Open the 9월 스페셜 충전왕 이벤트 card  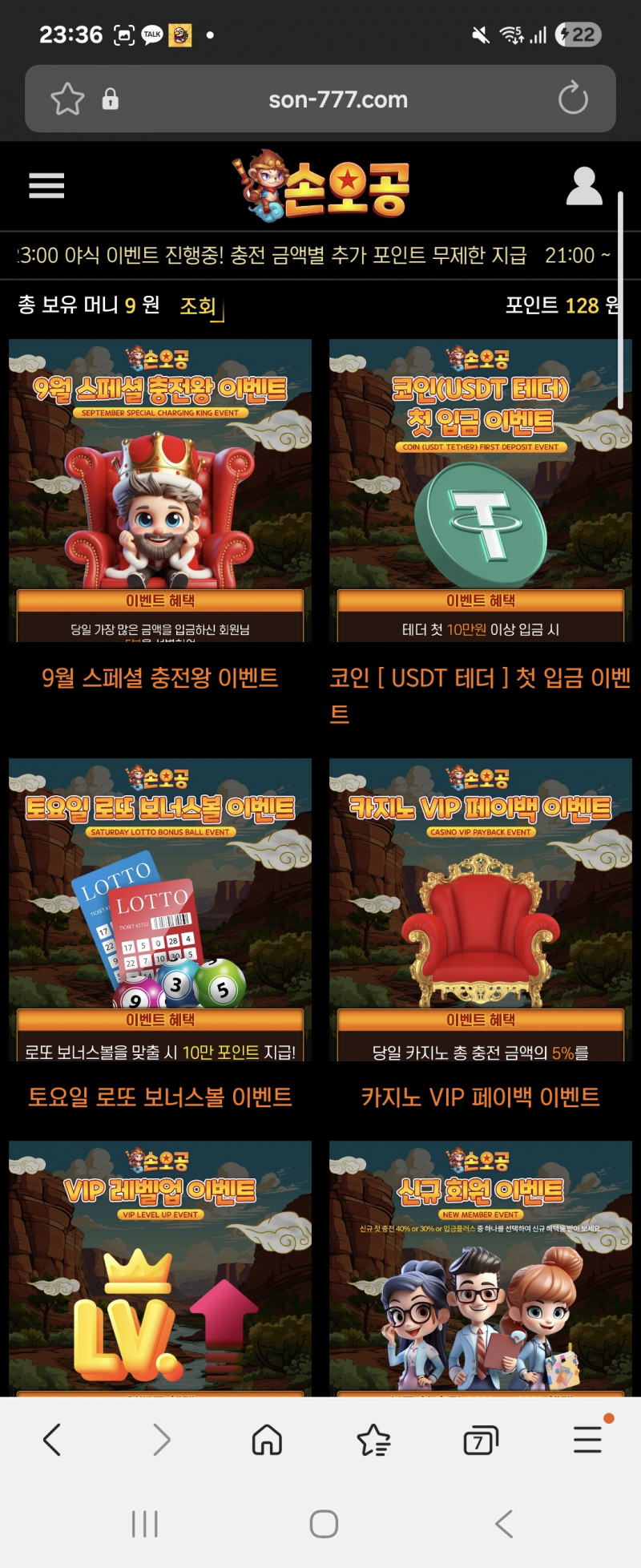pos(160,491)
